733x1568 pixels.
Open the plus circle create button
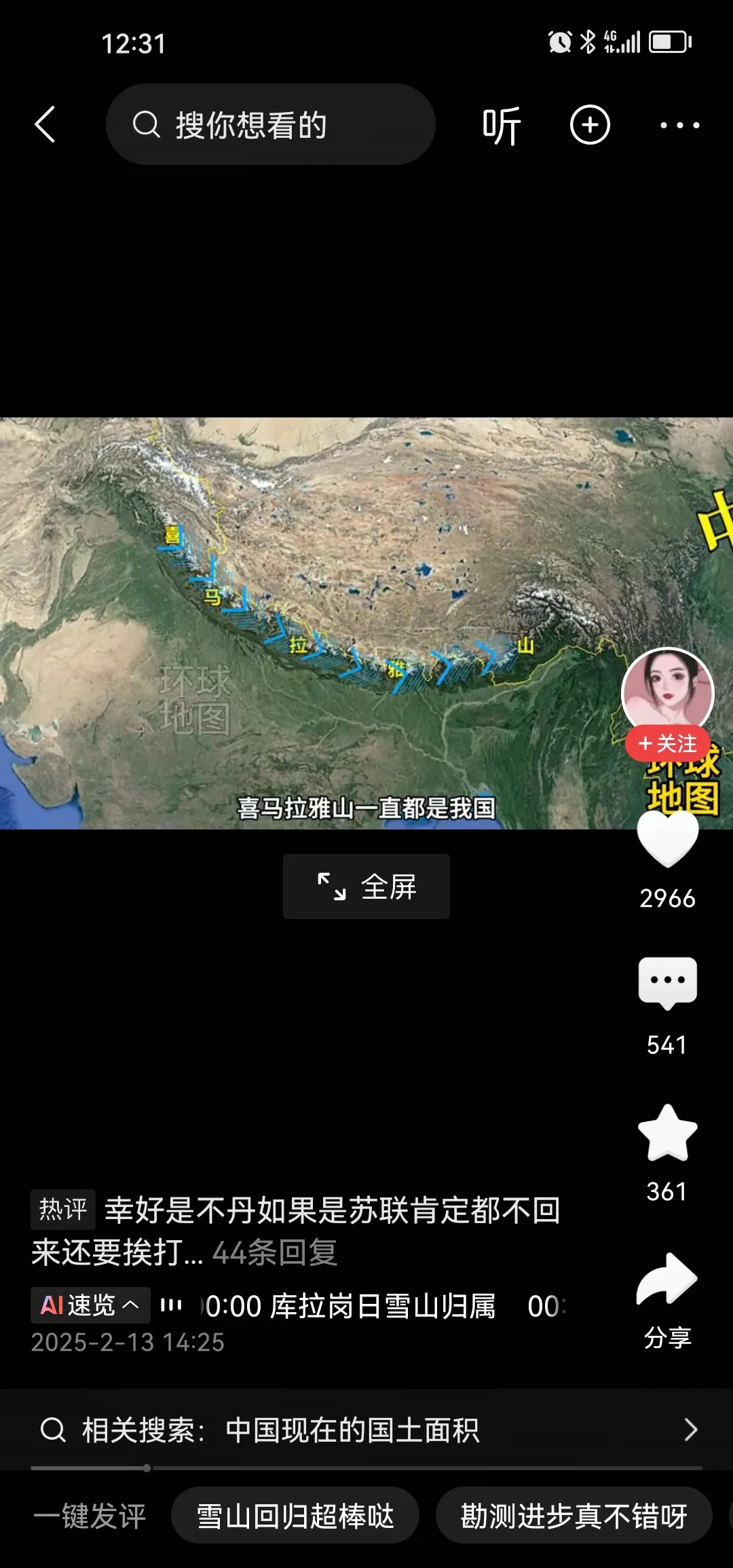click(x=590, y=125)
